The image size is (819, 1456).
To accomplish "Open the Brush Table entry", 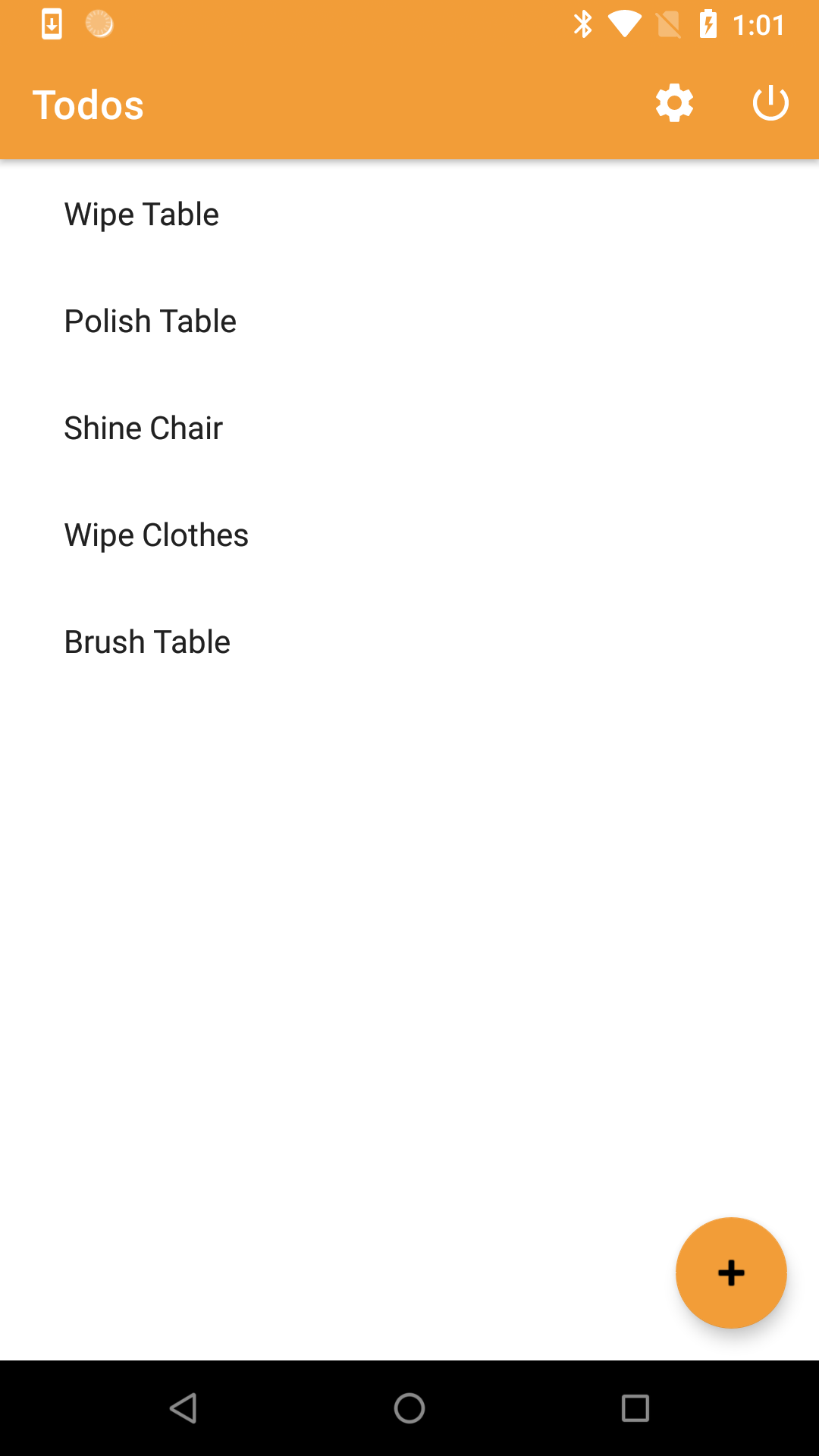I will (147, 642).
